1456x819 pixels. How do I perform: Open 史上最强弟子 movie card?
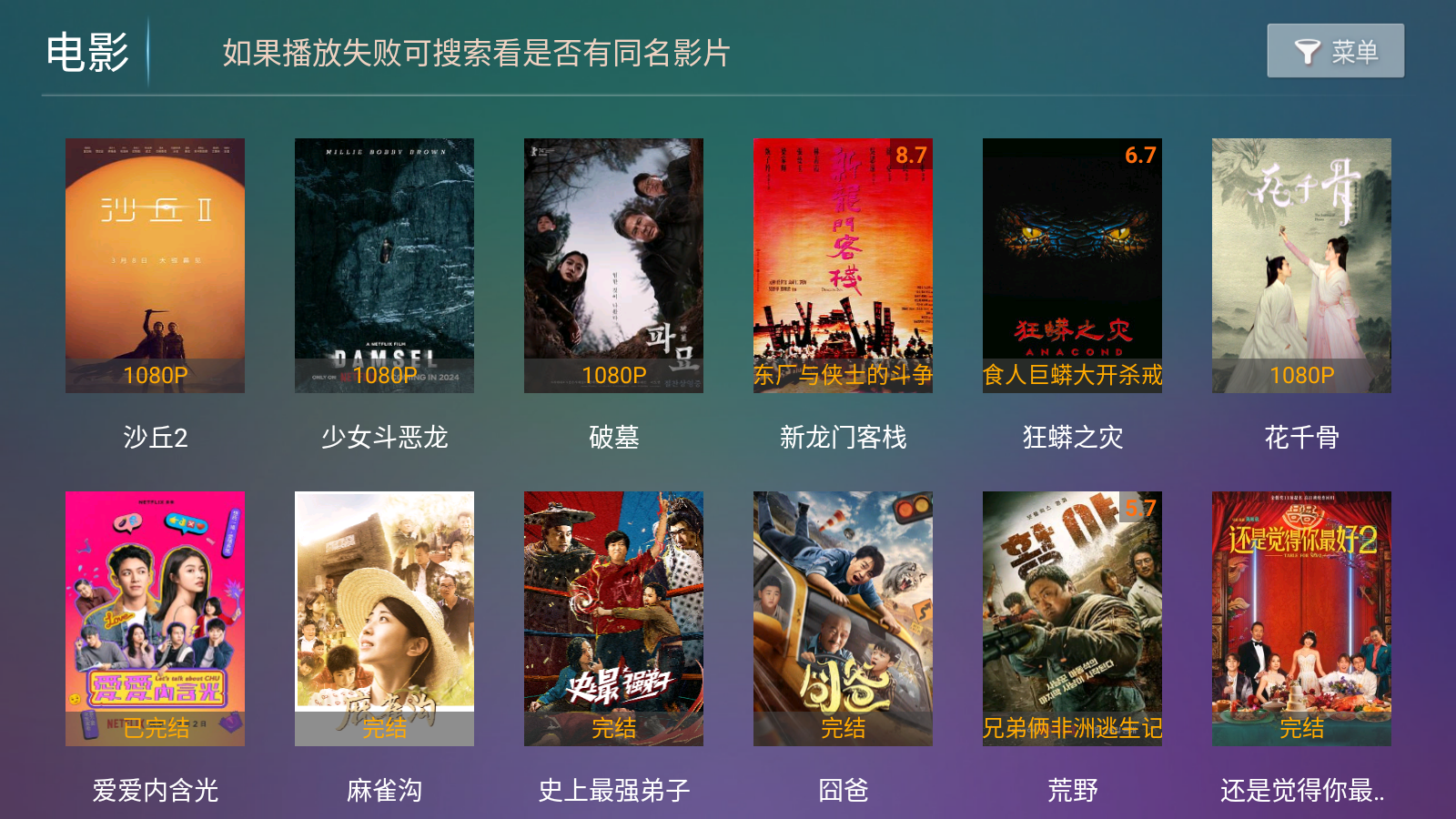pos(613,619)
